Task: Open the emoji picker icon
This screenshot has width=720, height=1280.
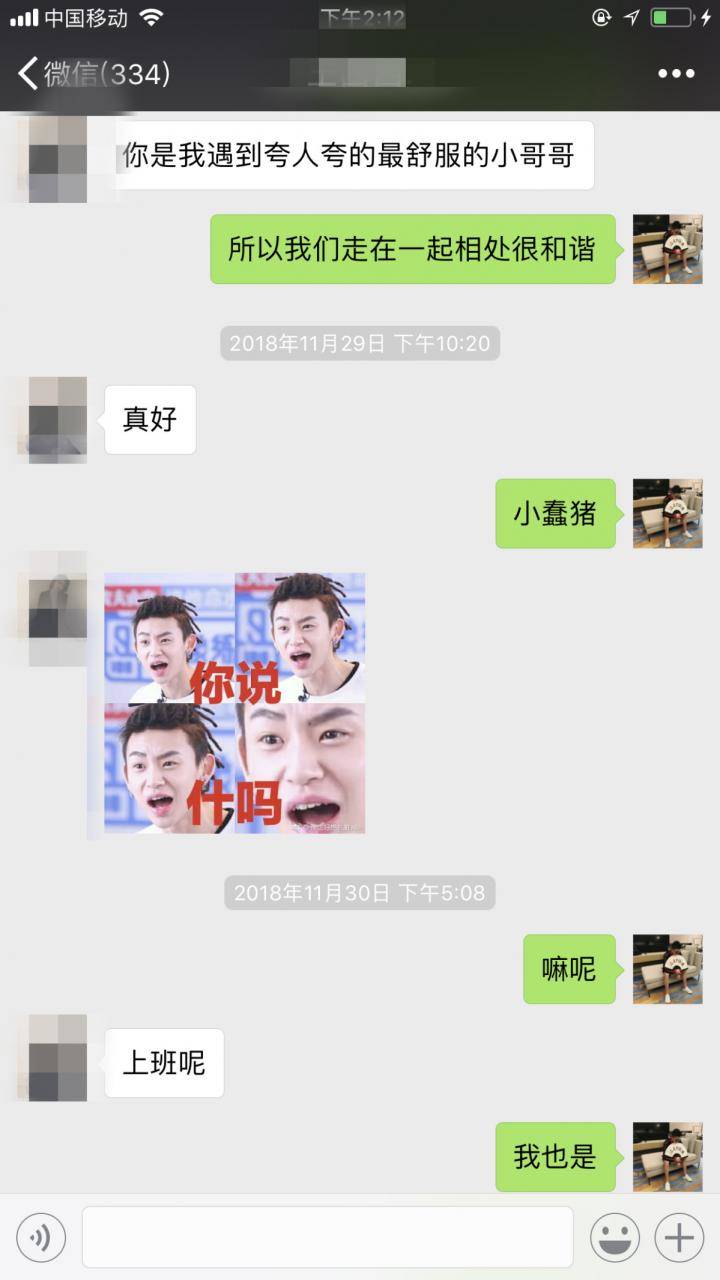Action: [616, 1236]
